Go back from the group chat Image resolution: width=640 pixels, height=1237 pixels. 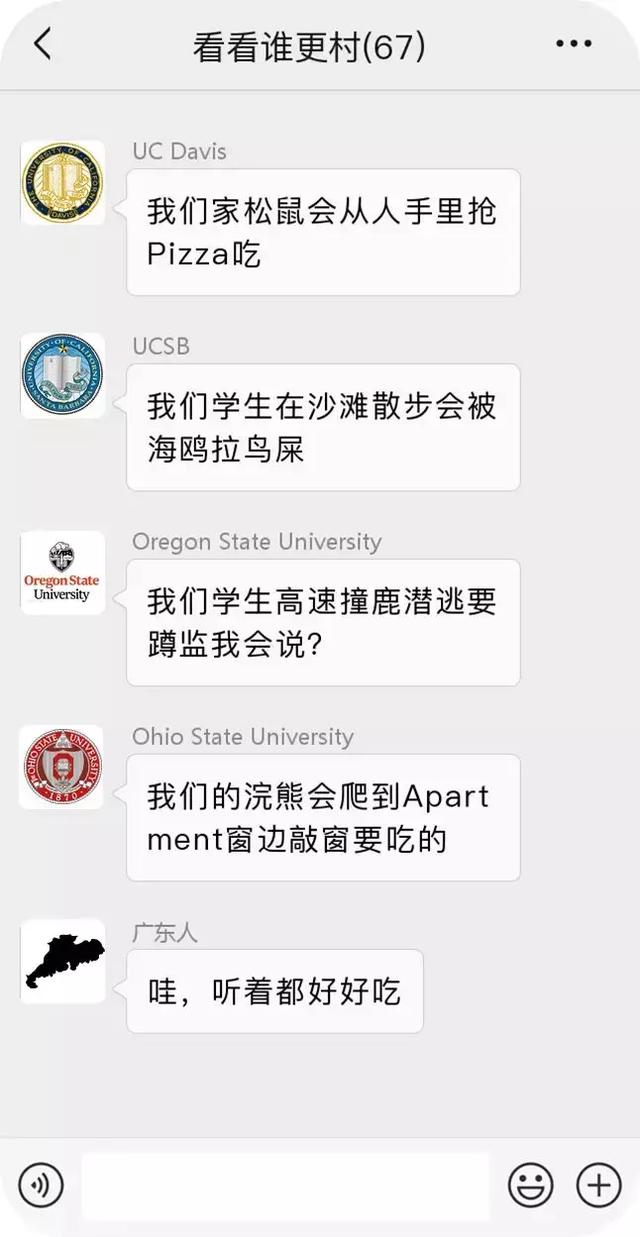coord(42,45)
